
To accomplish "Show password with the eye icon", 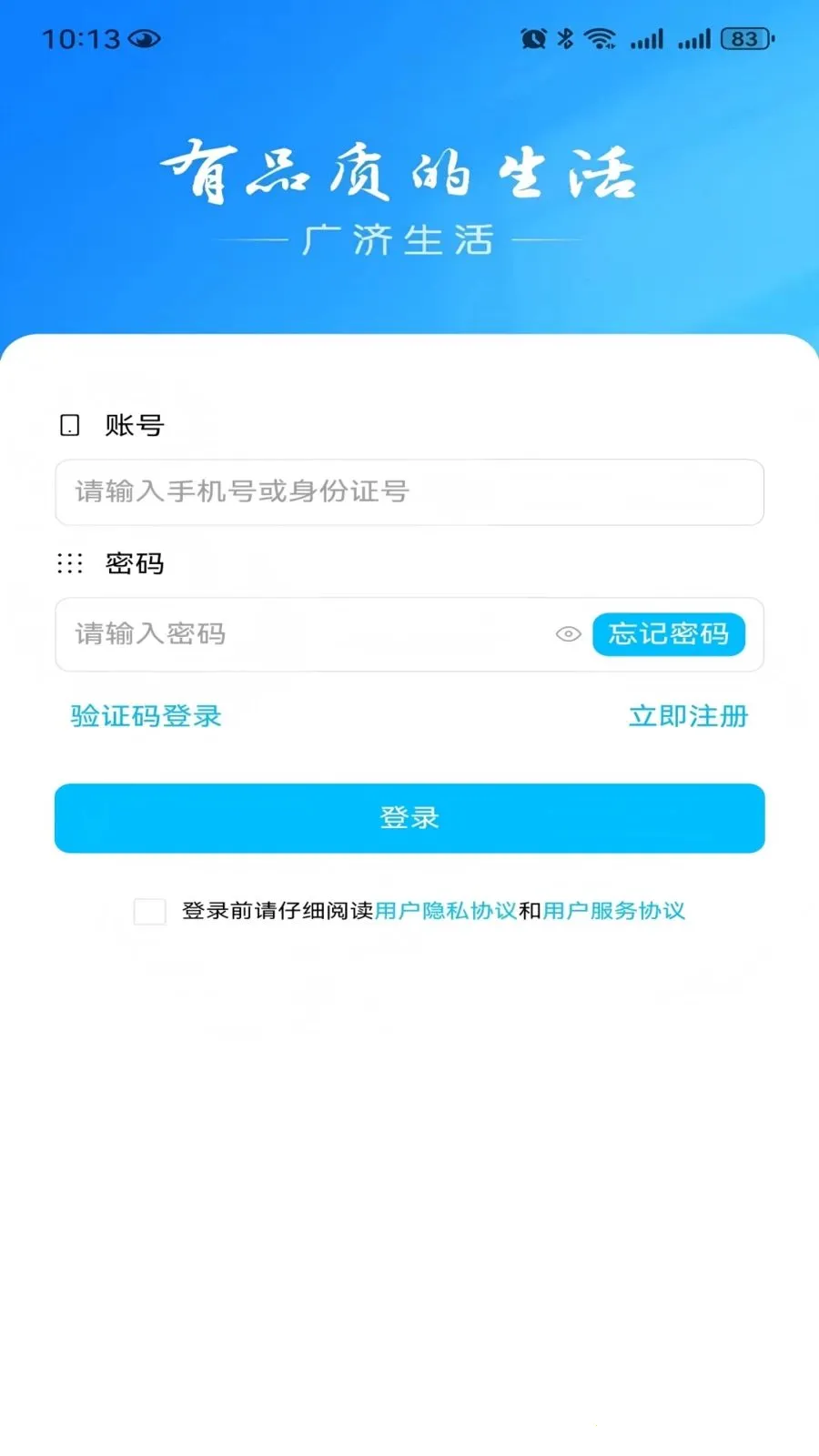I will 569,634.
